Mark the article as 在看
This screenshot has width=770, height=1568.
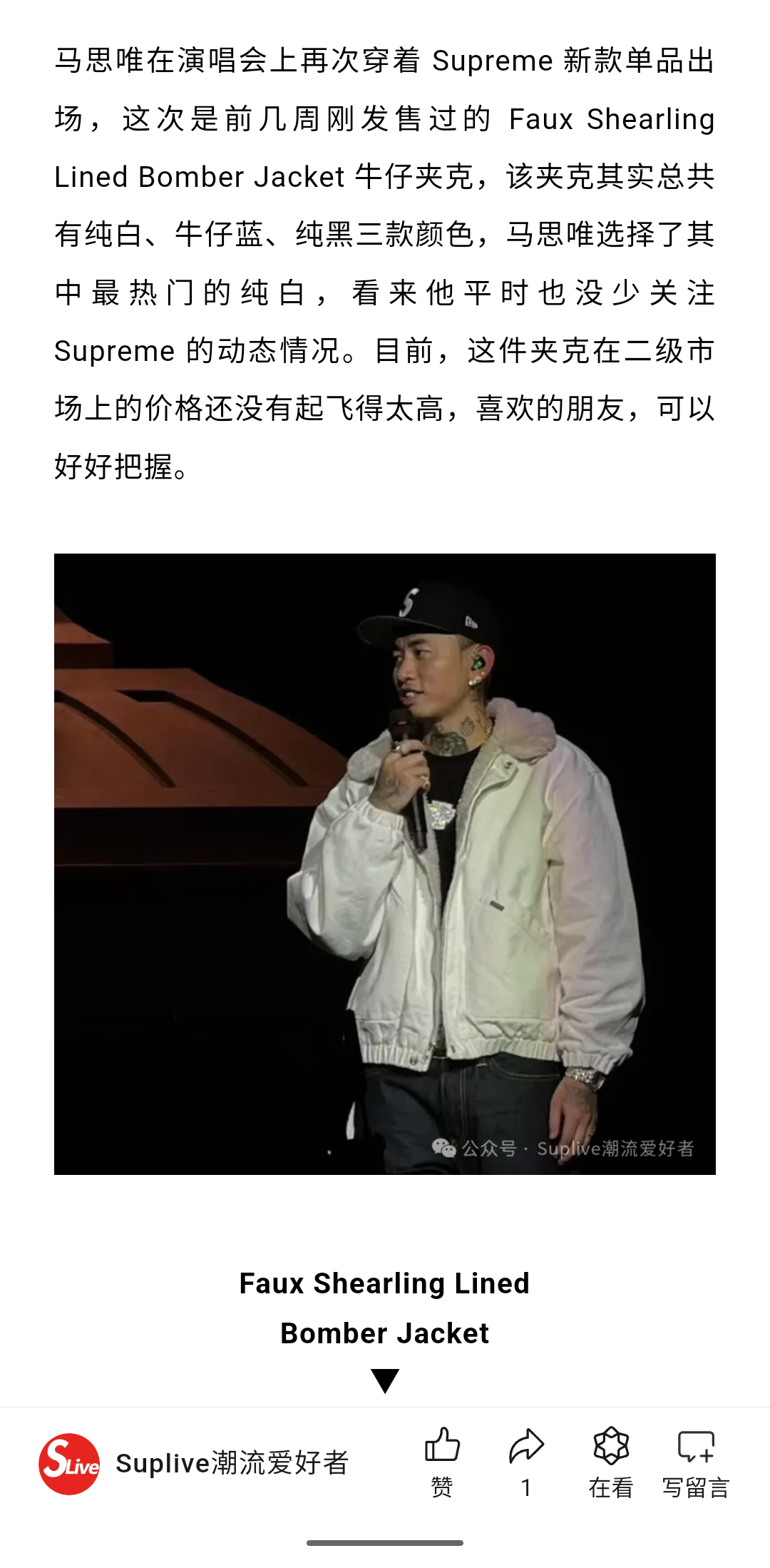(611, 1460)
